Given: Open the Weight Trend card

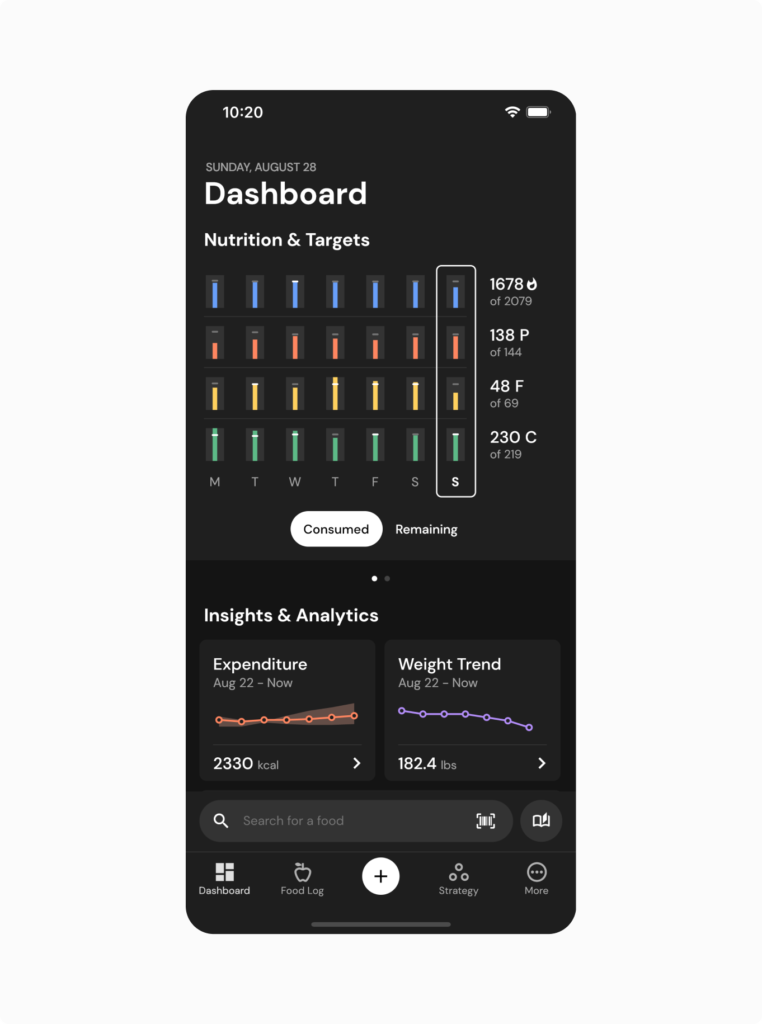Looking at the screenshot, I should pyautogui.click(x=472, y=710).
